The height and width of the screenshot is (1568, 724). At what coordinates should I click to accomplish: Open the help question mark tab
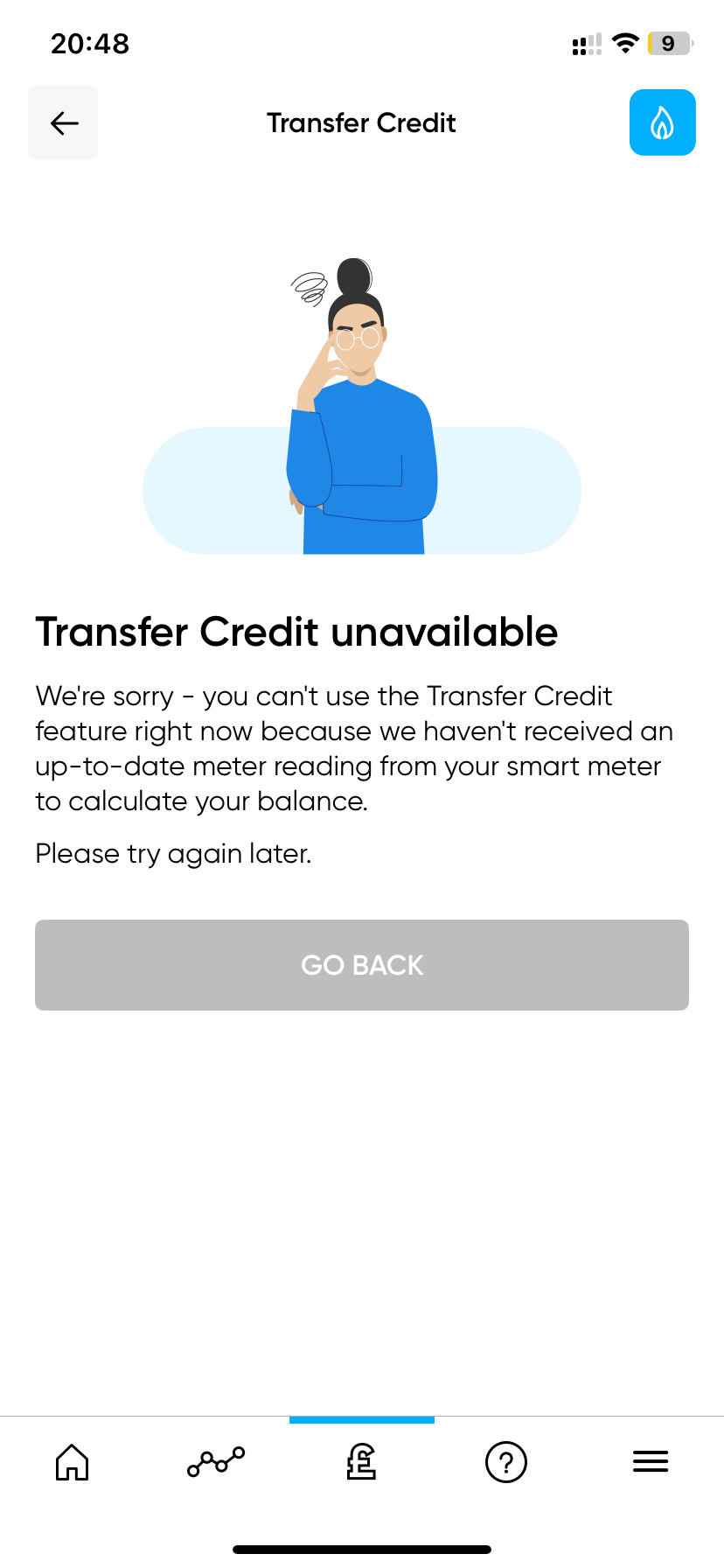[506, 1461]
